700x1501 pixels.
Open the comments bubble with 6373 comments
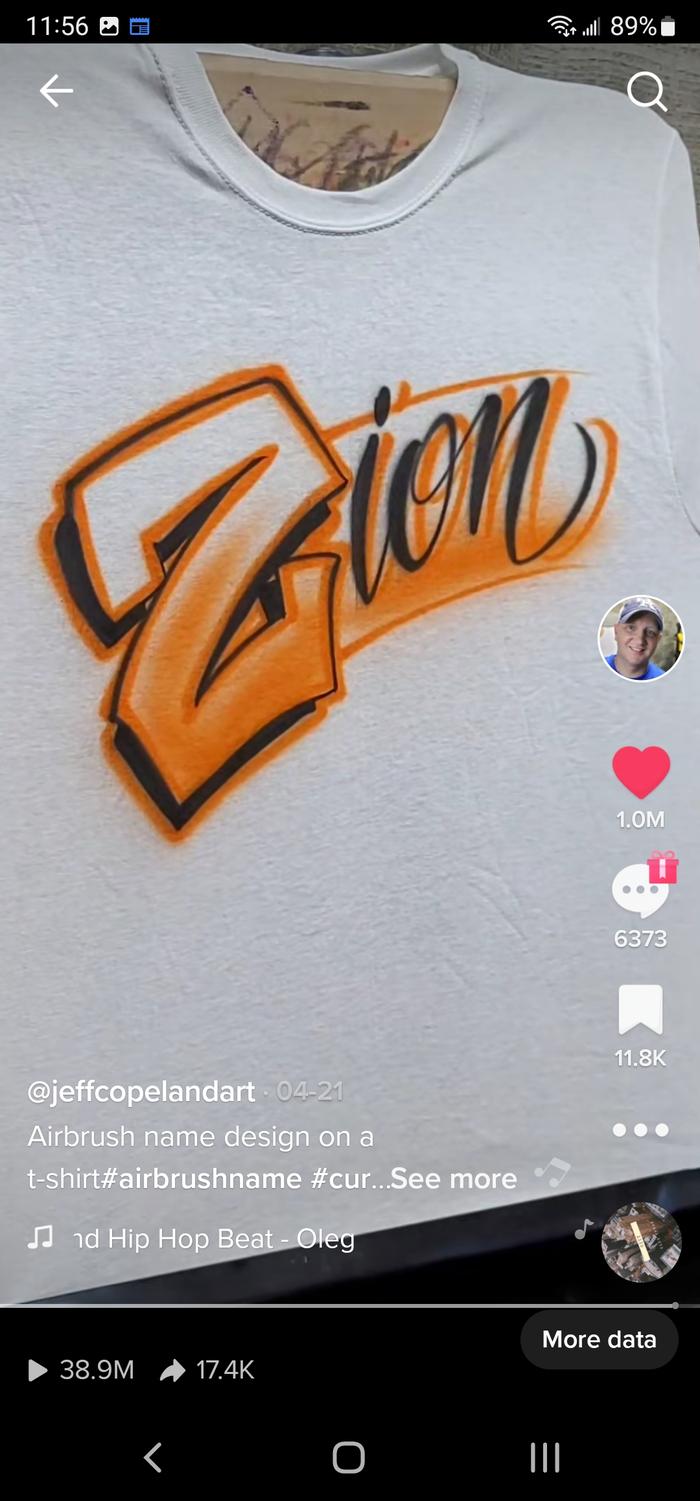tap(639, 889)
